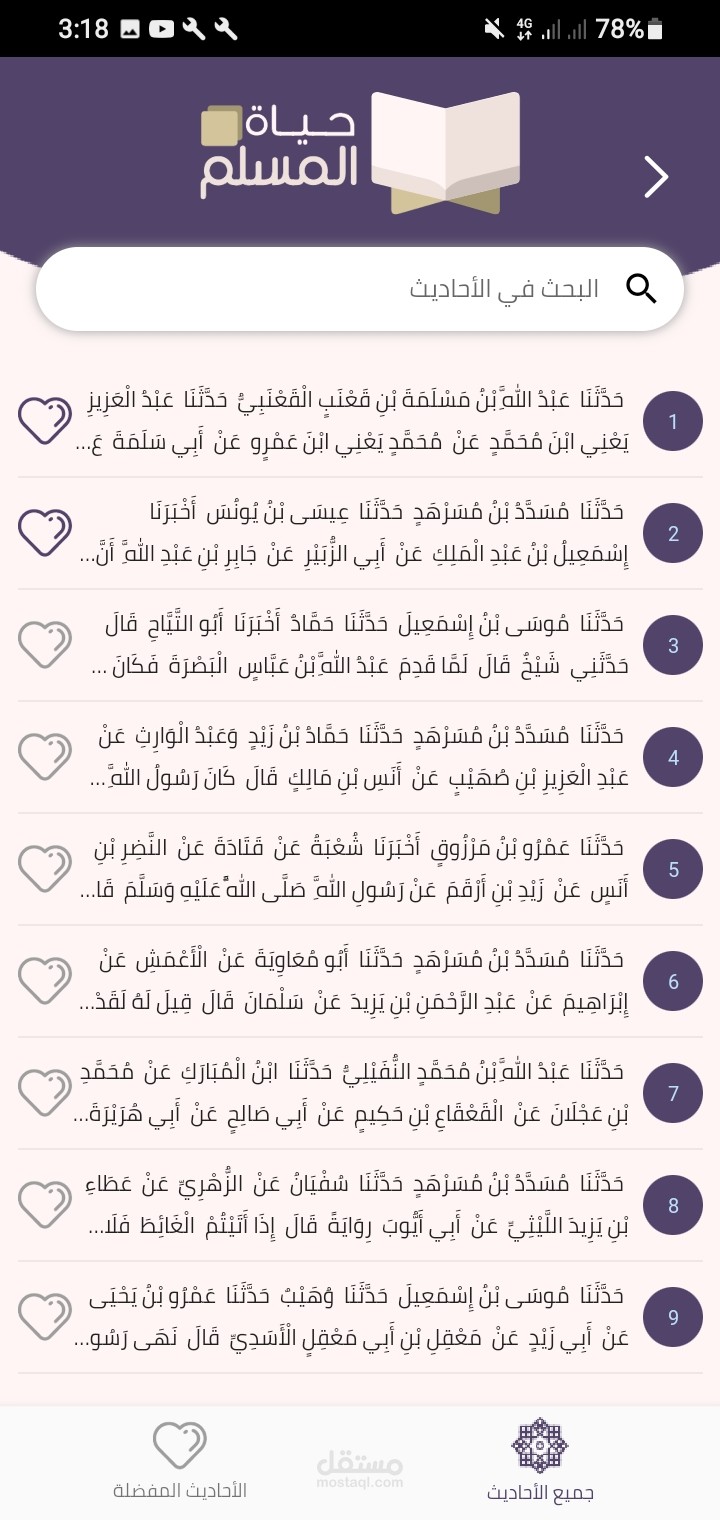The image size is (720, 1520).
Task: Add hadith 9 to favorites
Action: tap(45, 1317)
